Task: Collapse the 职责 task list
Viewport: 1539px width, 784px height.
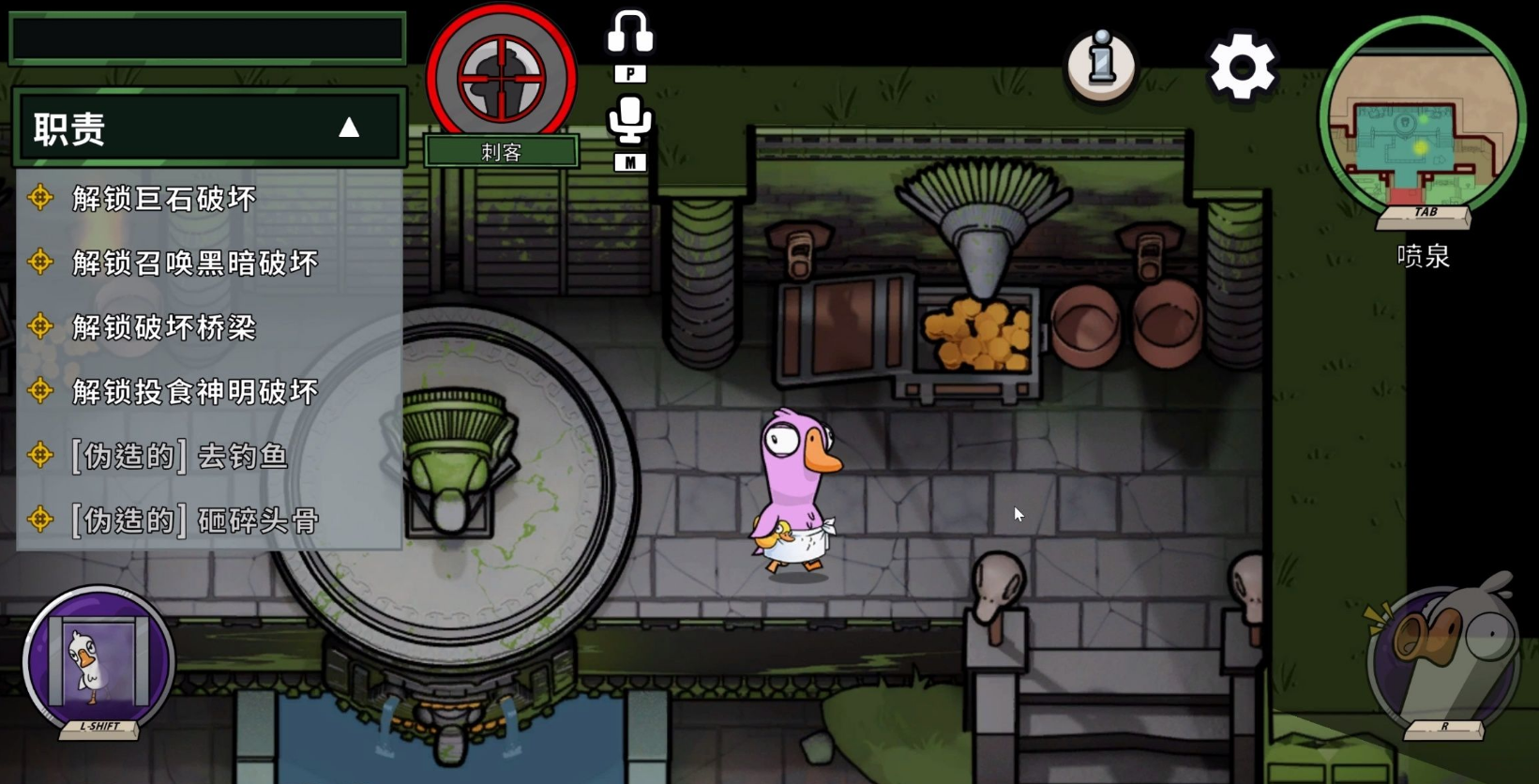Action: coord(349,128)
